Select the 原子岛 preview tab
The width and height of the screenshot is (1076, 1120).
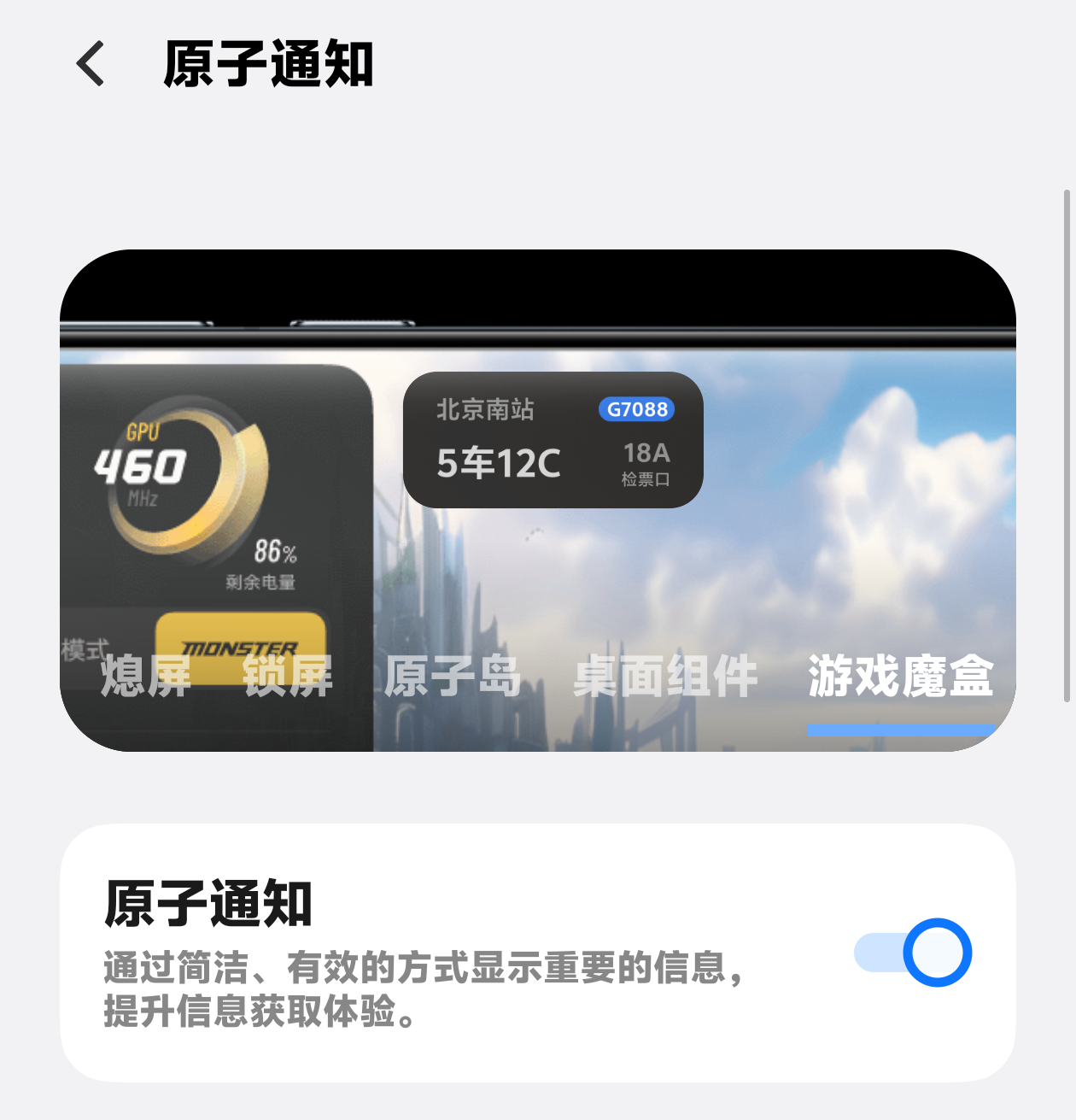click(x=453, y=677)
